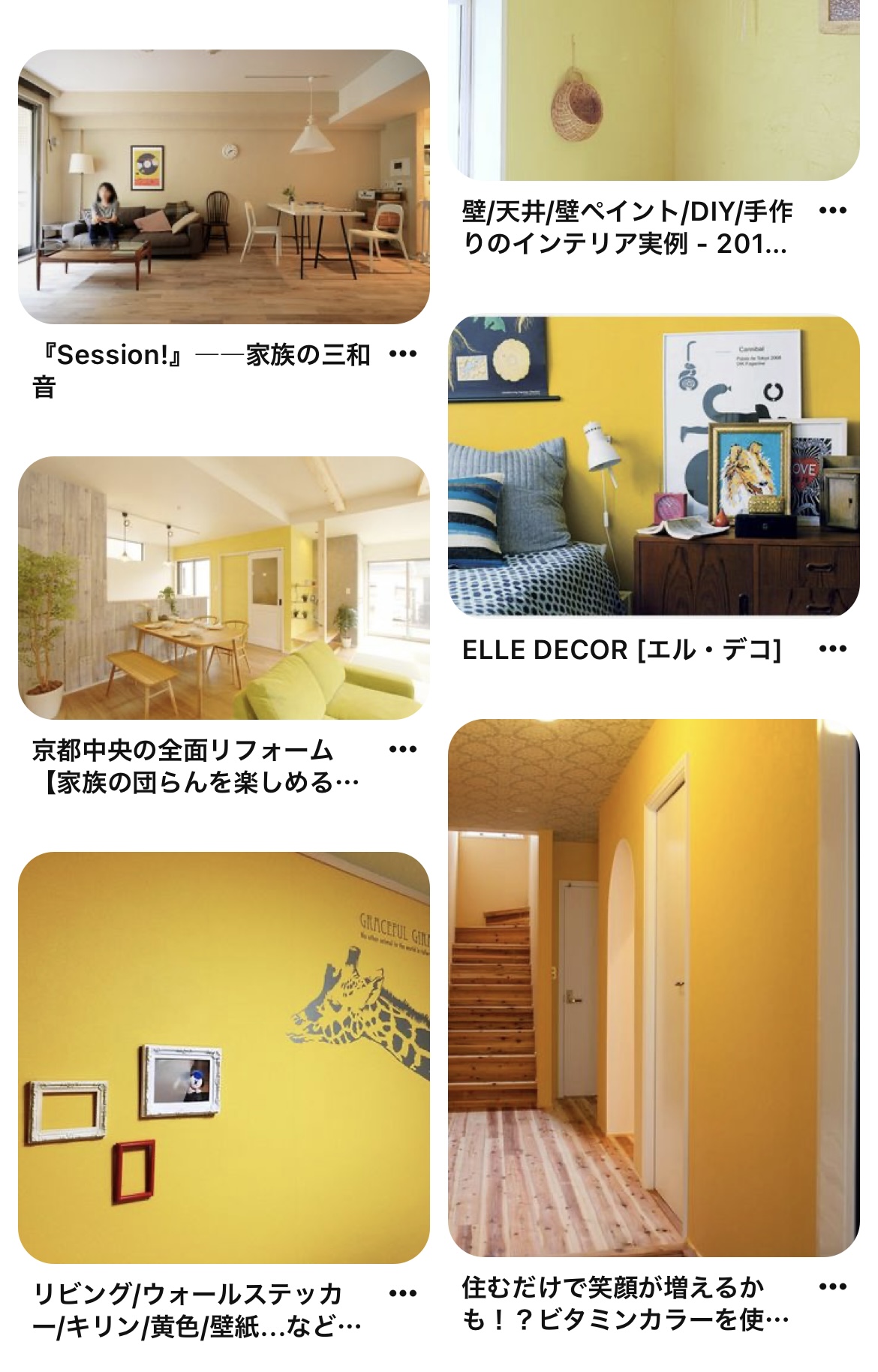The height and width of the screenshot is (1372, 878).
Task: Open more options for 壁/天井/壁ペイント pin
Action: click(x=833, y=211)
